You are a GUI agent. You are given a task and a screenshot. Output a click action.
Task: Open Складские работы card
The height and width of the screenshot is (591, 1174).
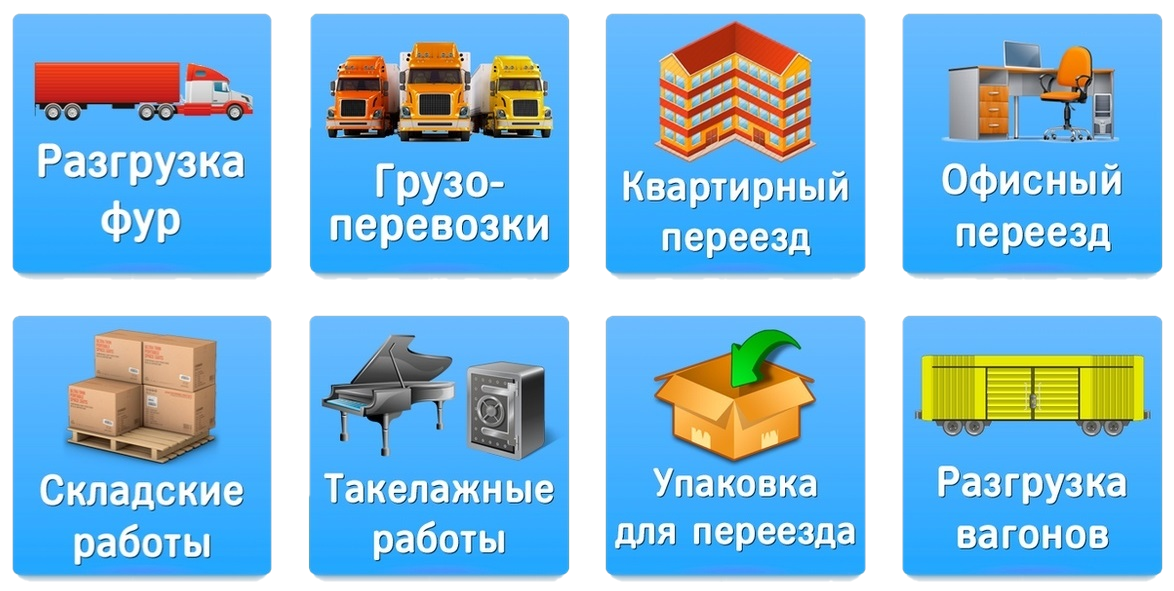coord(142,446)
